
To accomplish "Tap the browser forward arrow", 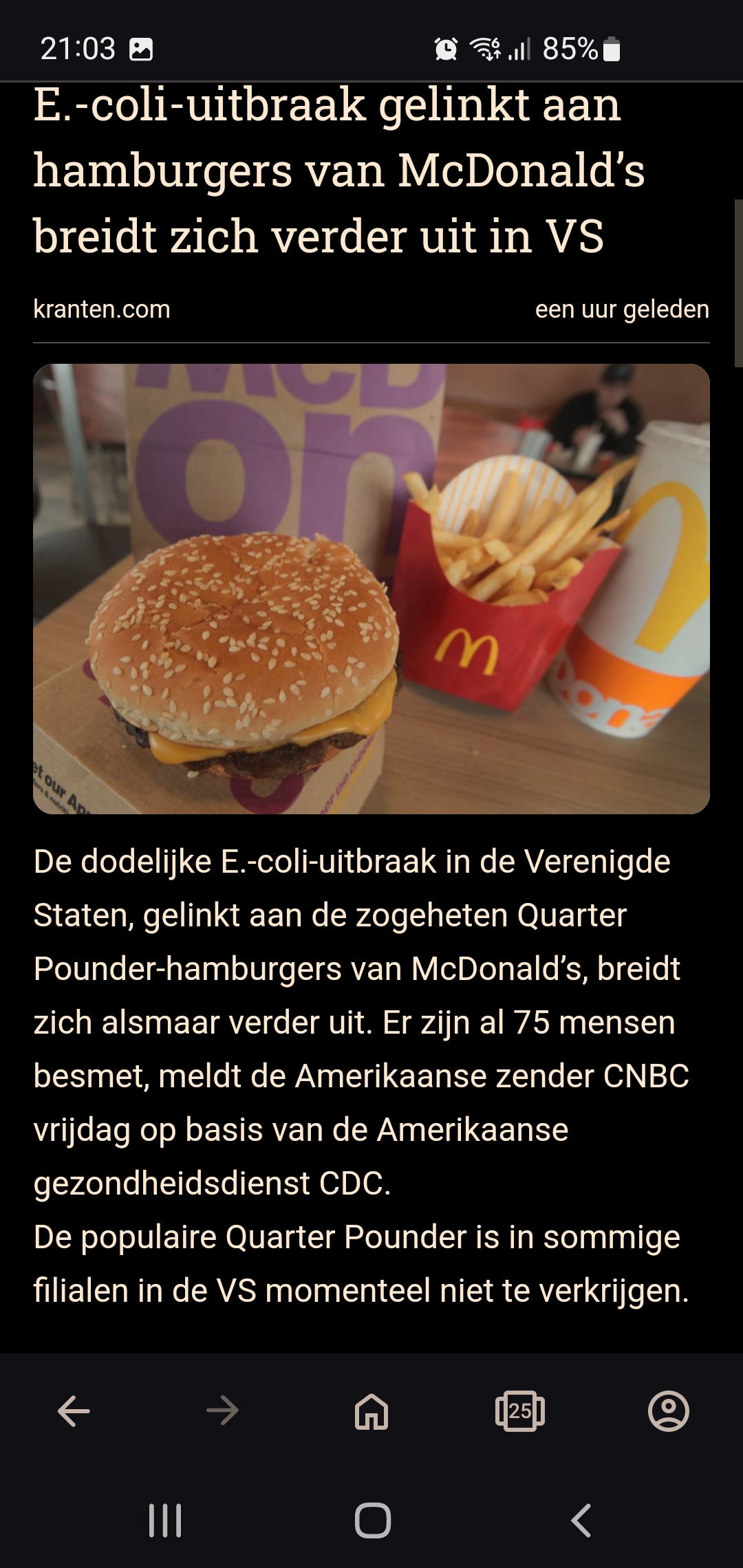I will (x=222, y=1412).
